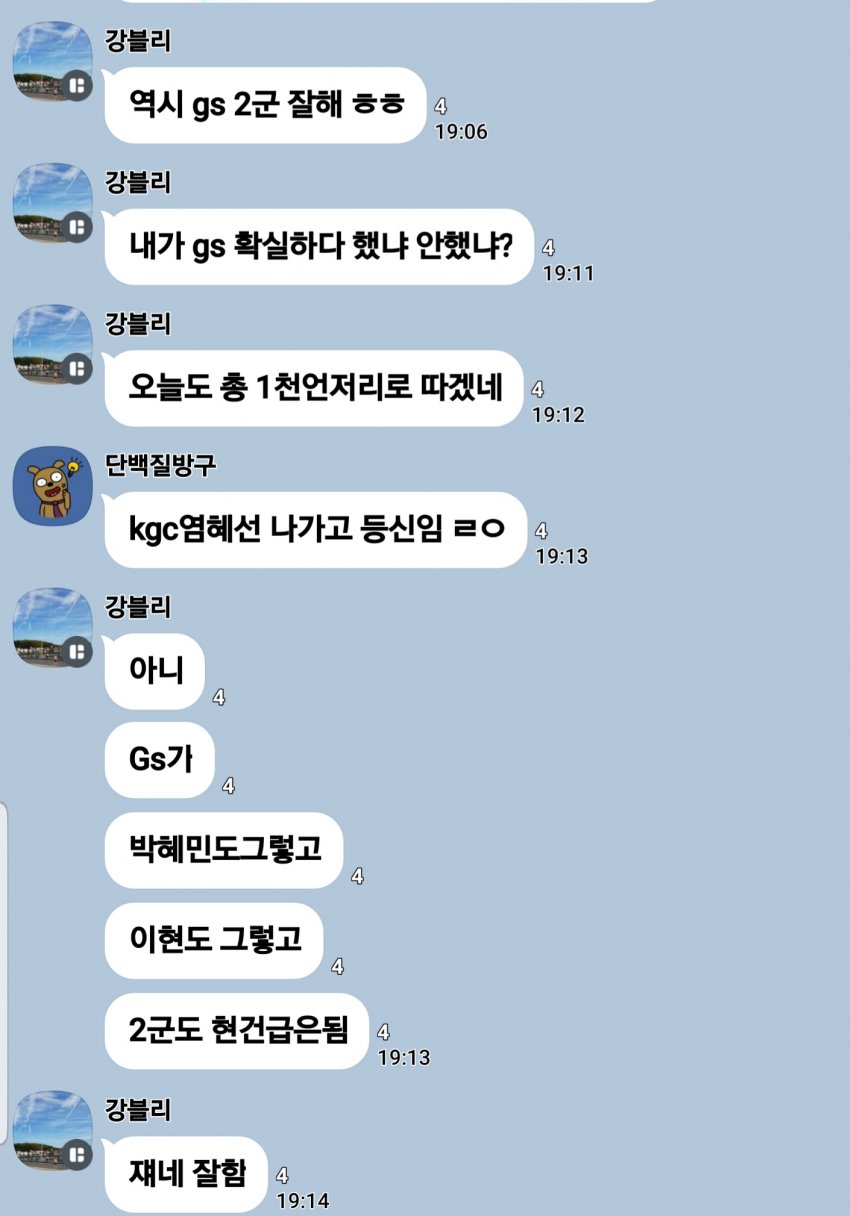Open 강블리's avatar beside '쟤네 잘함' message
850x1216 pixels.
pos(52,1130)
